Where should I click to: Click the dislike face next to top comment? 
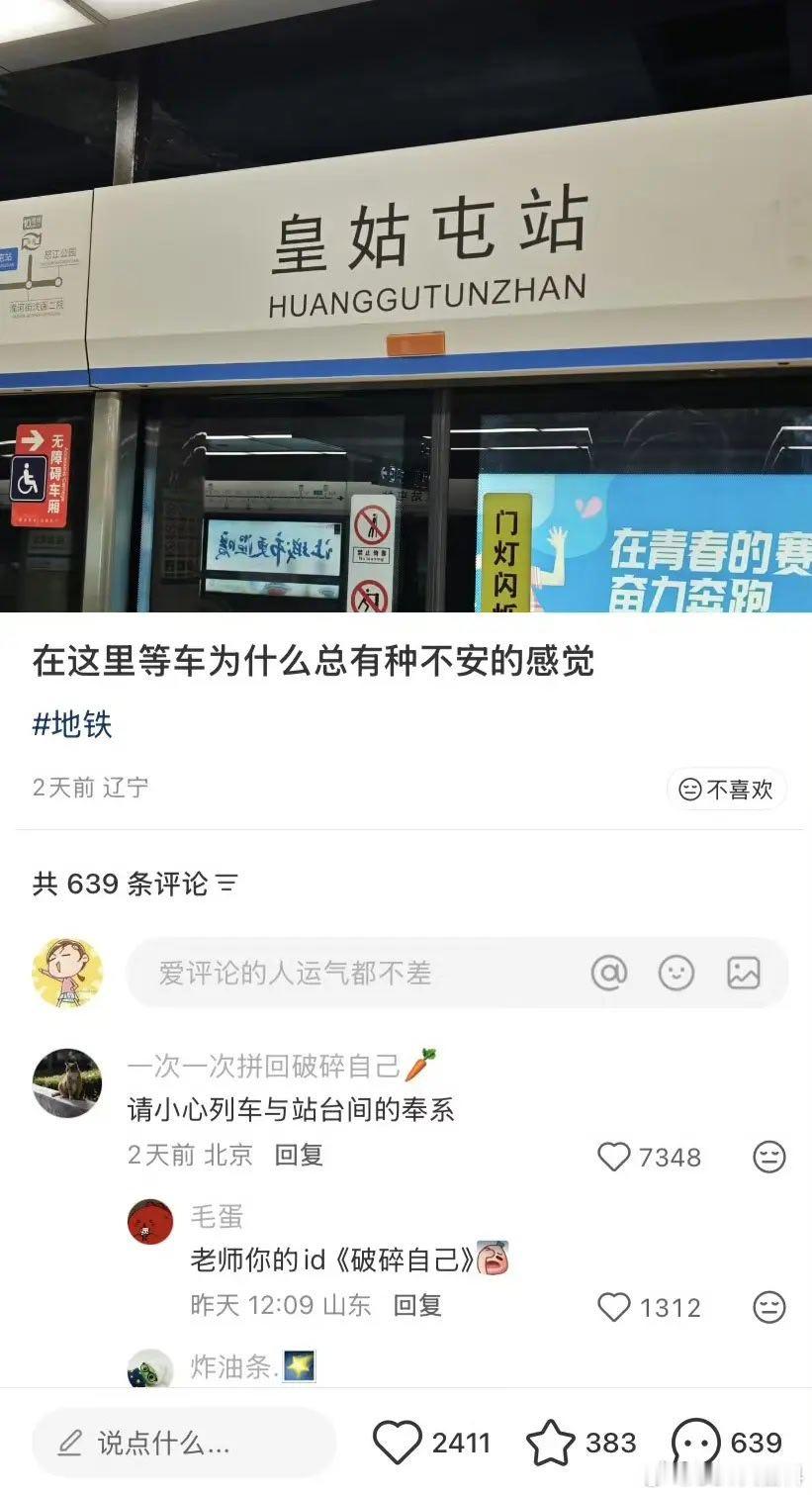[x=770, y=1157]
